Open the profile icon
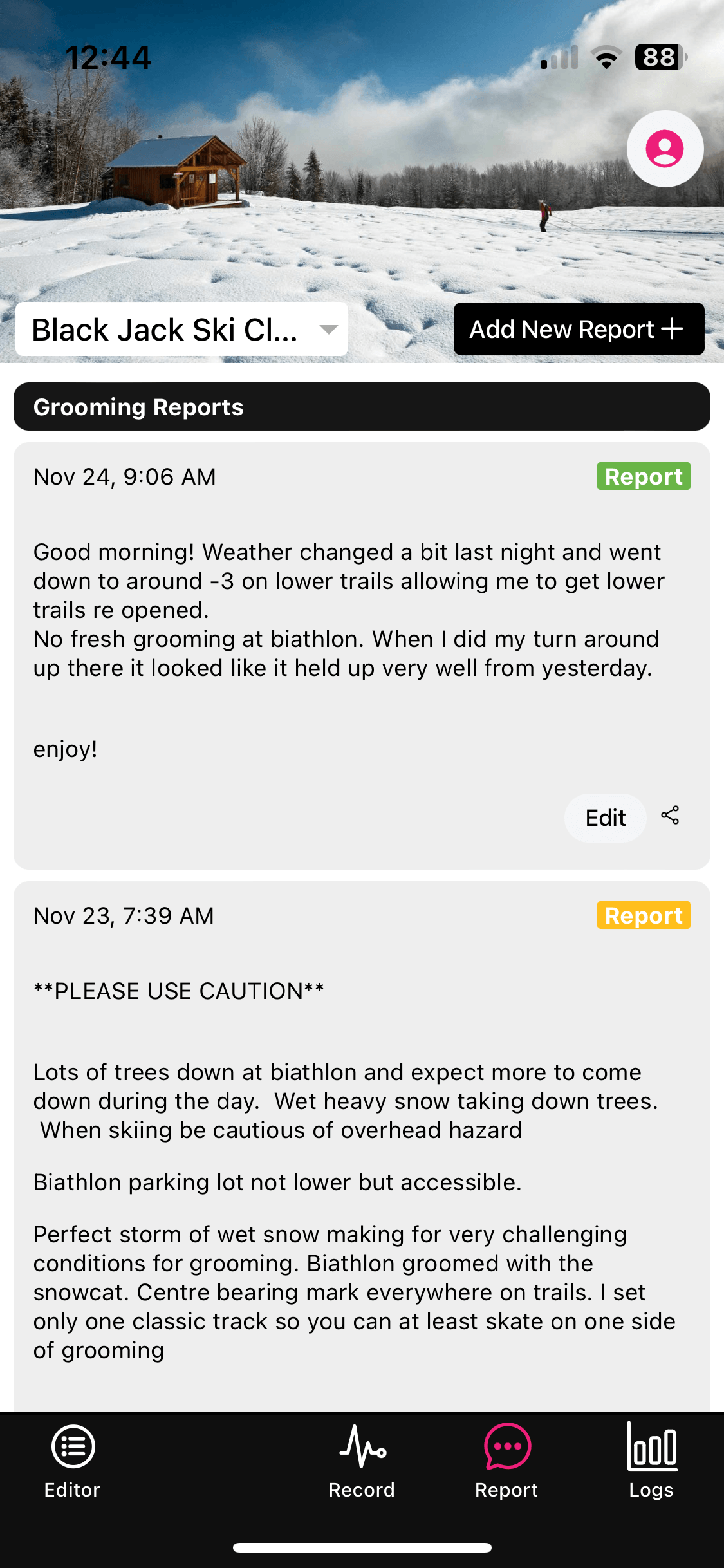Viewport: 724px width, 1568px height. (665, 149)
